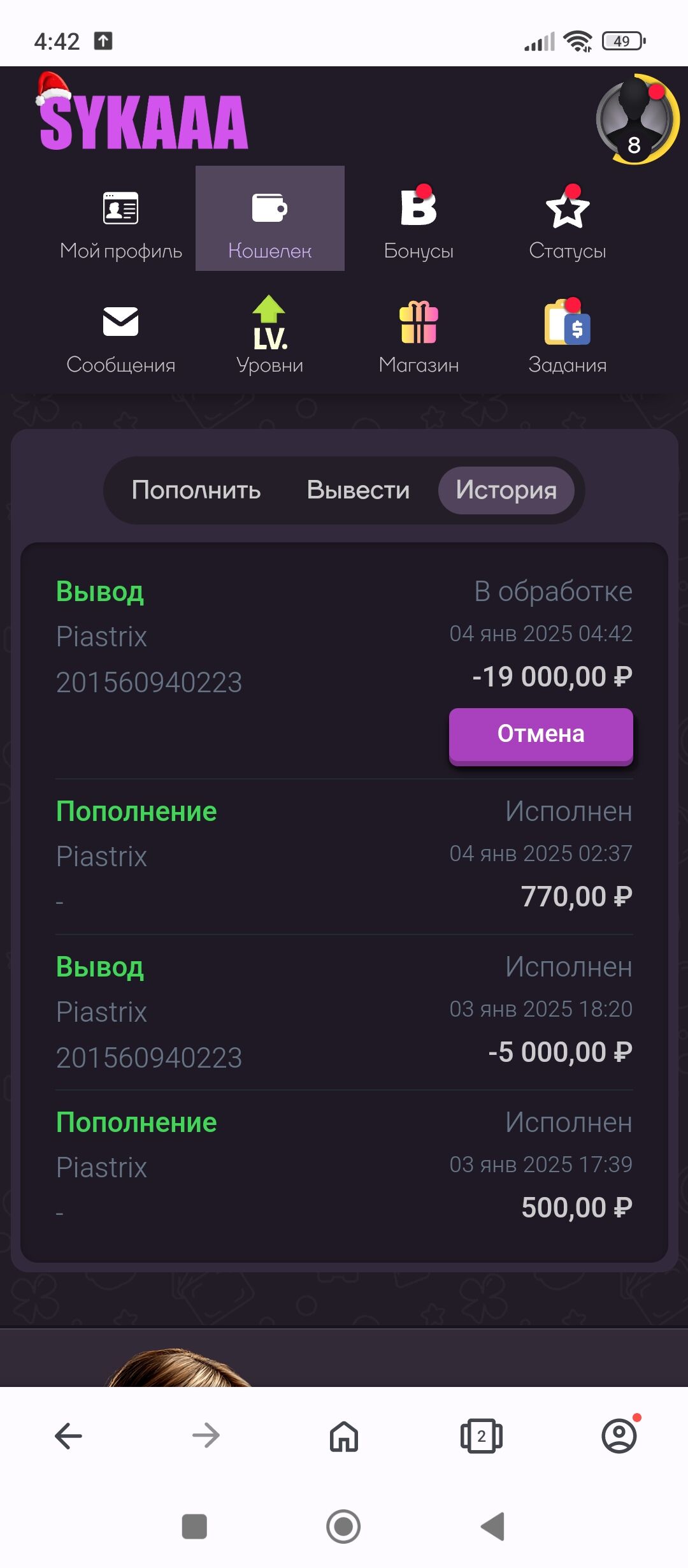The width and height of the screenshot is (688, 1568).
Task: Open the Магазин shop
Action: [x=419, y=336]
